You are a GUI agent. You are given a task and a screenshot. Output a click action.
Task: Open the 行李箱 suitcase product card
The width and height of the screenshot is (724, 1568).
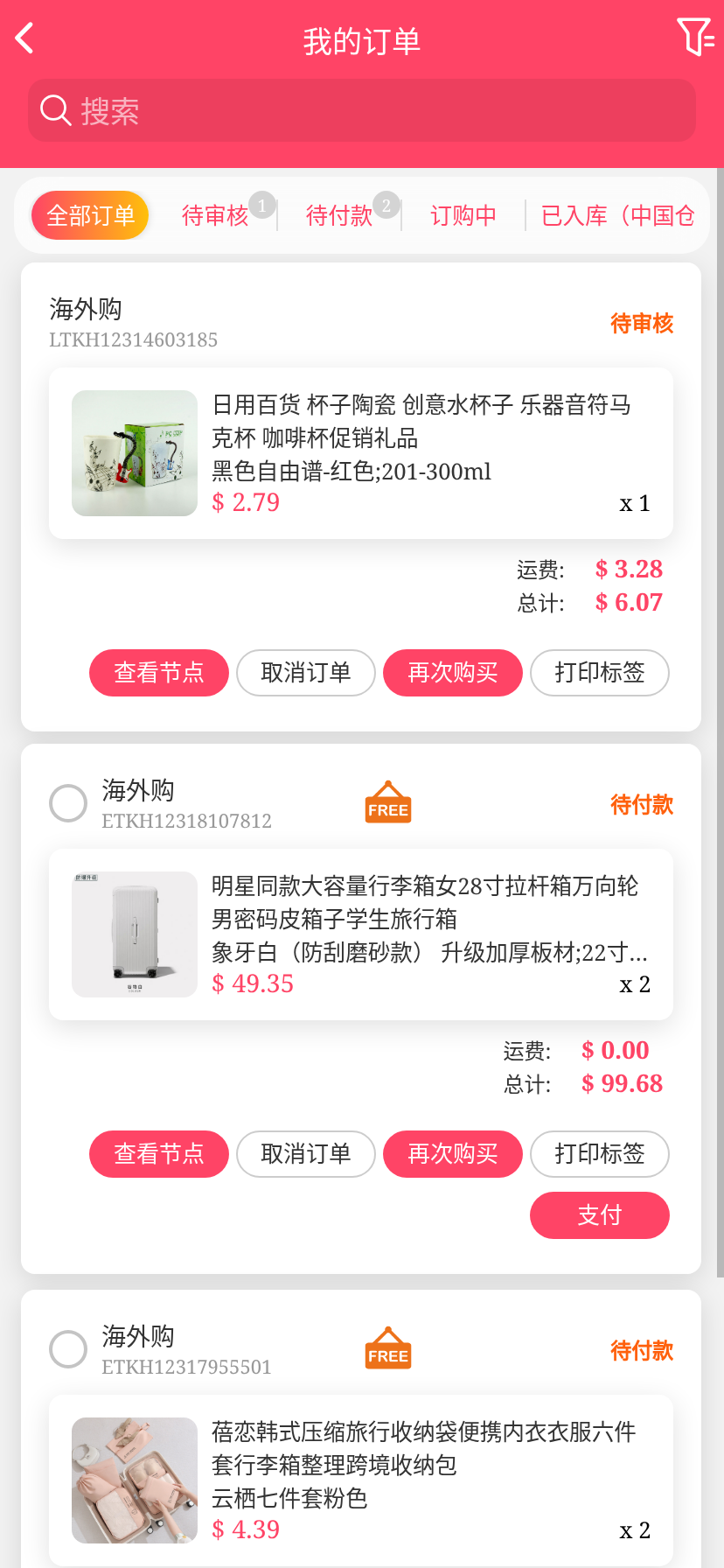361,934
